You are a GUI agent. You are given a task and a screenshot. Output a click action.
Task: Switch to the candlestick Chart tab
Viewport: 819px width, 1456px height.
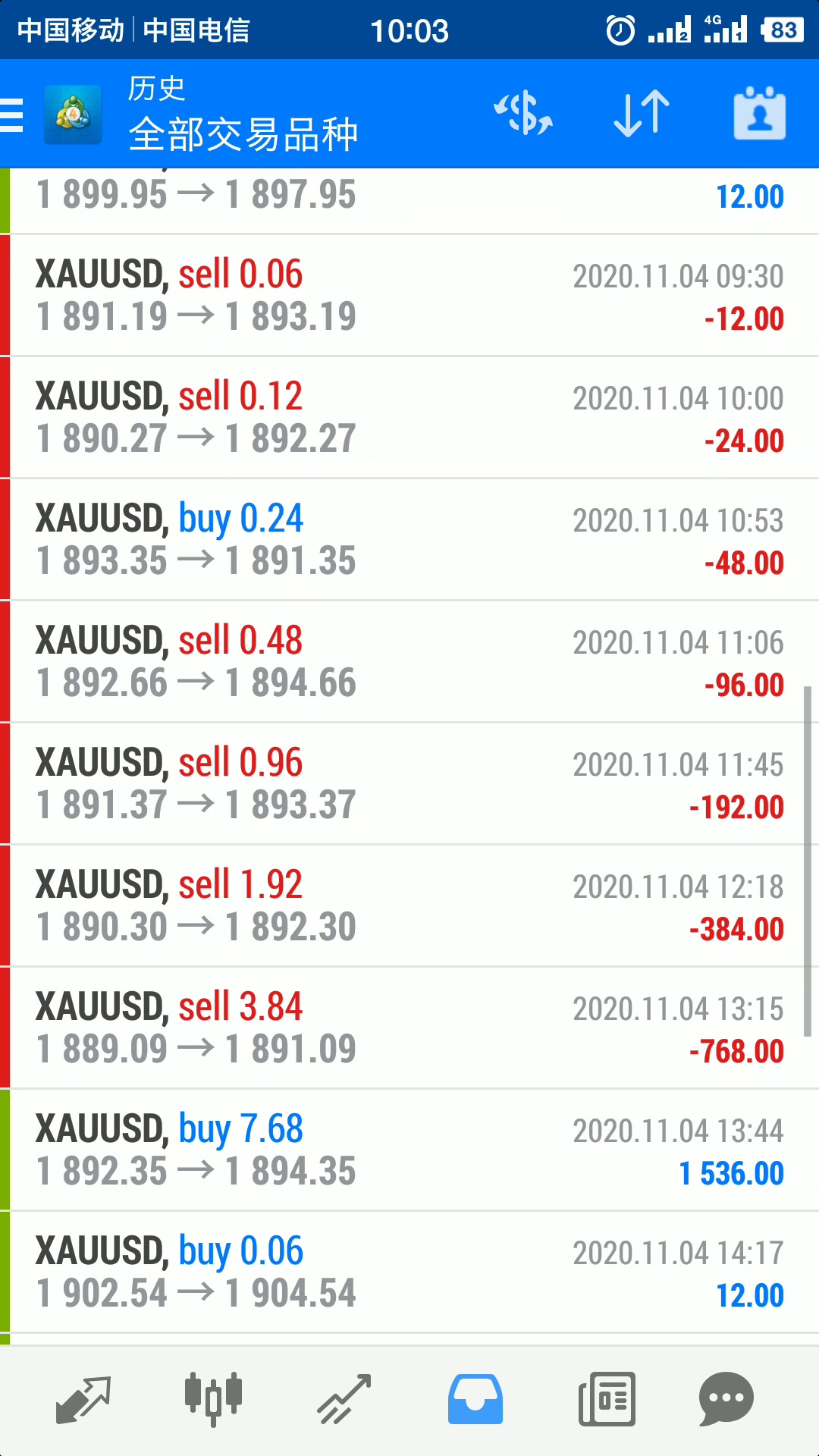213,1398
